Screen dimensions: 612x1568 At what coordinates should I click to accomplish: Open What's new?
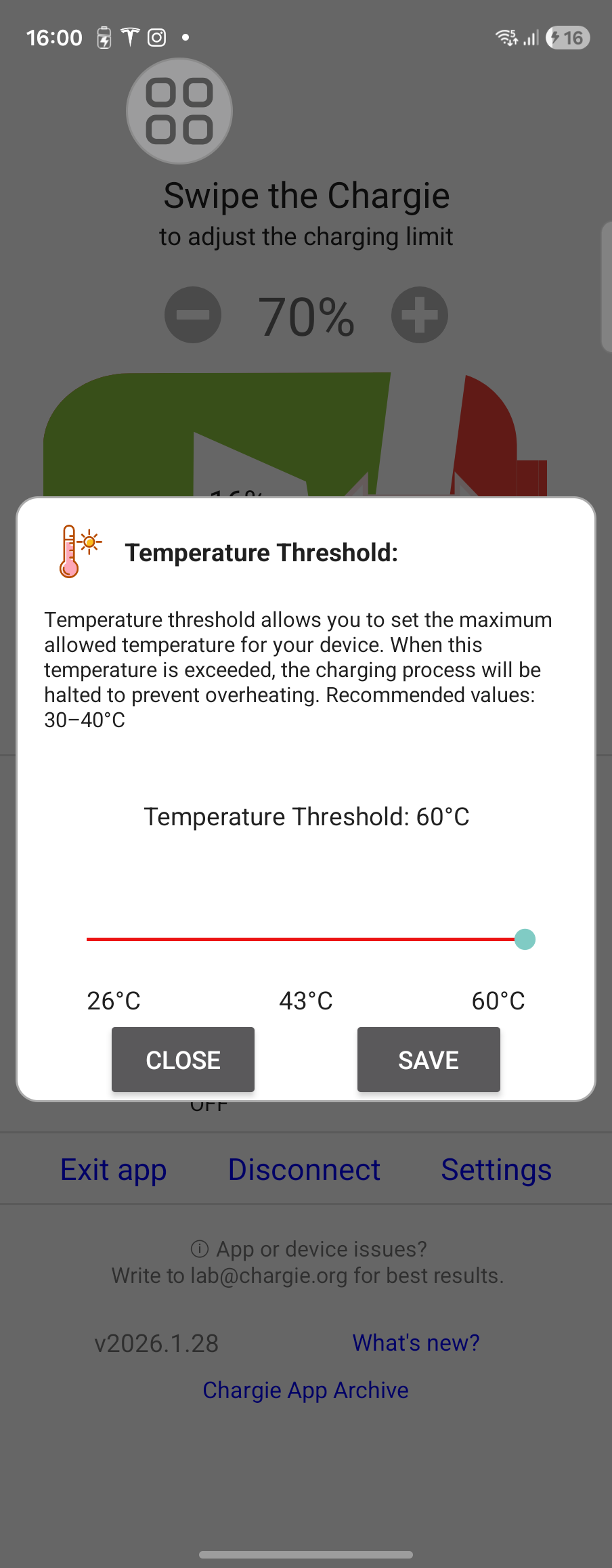(x=414, y=1343)
